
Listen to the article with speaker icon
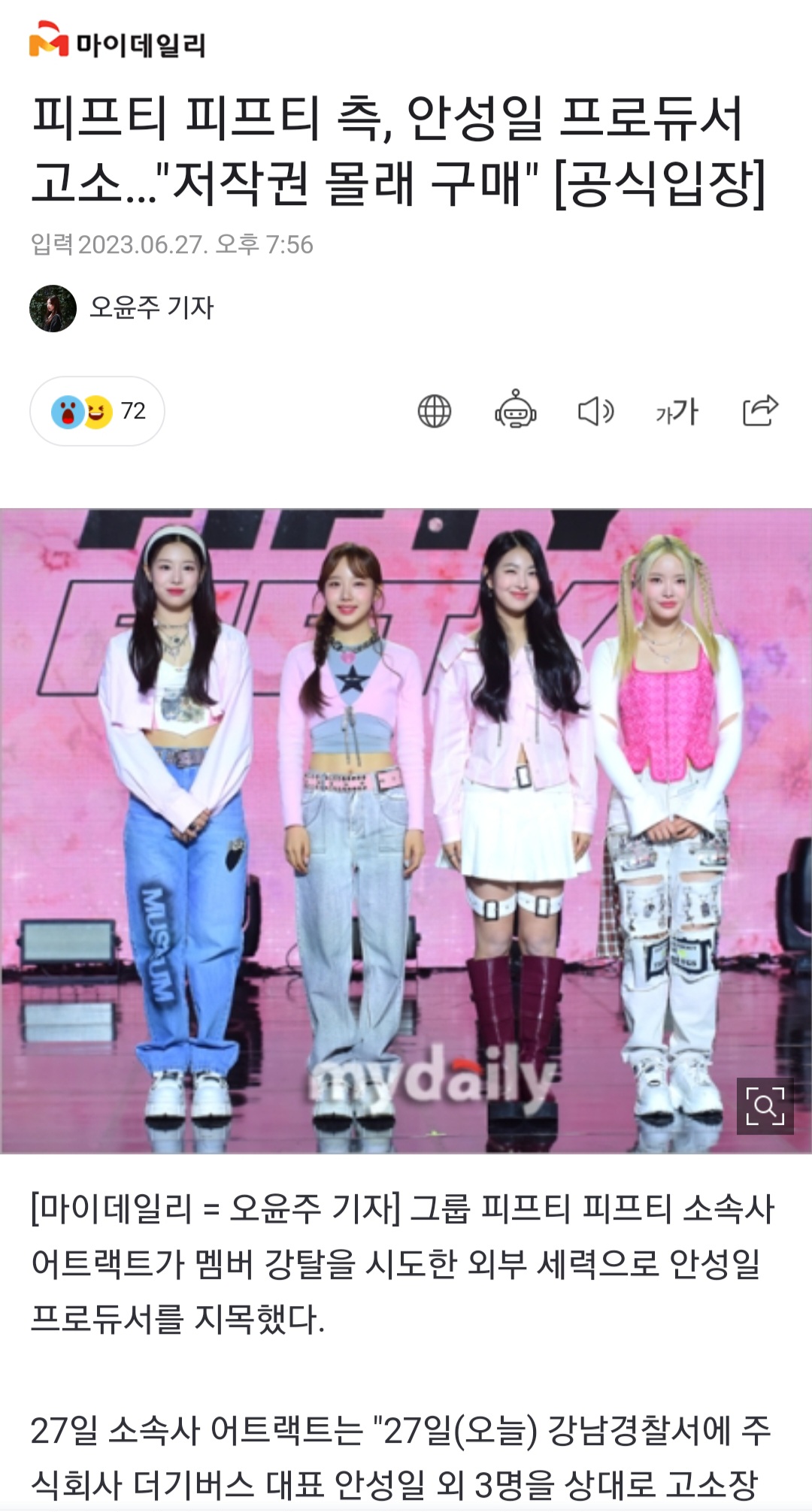[x=596, y=411]
